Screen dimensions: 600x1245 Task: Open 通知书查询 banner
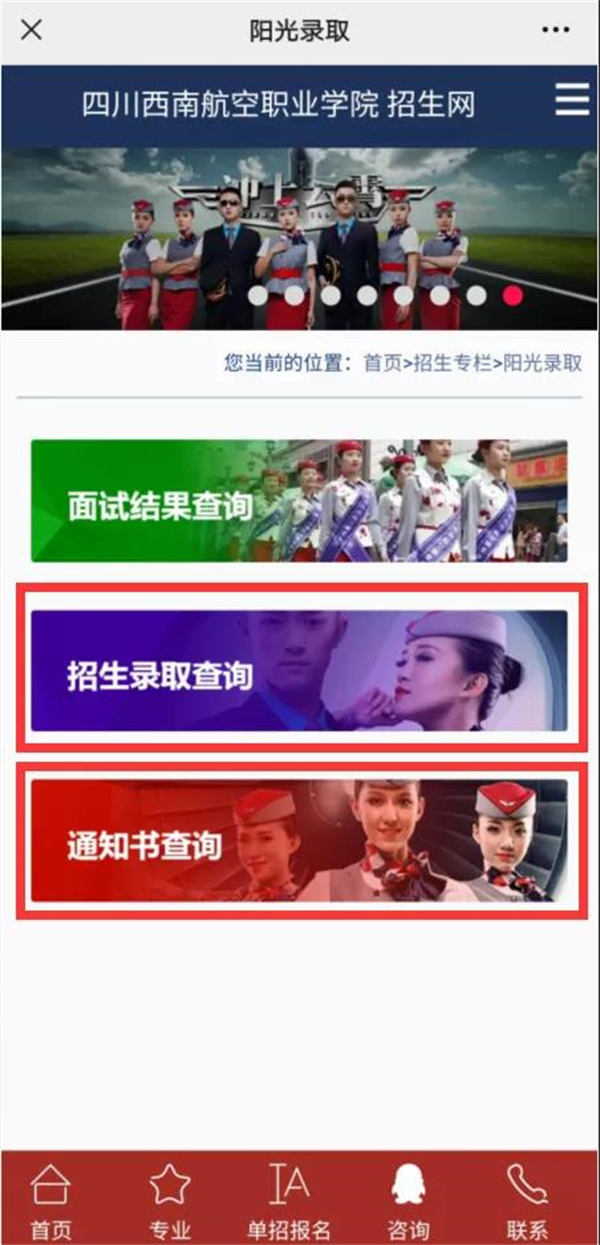point(299,841)
